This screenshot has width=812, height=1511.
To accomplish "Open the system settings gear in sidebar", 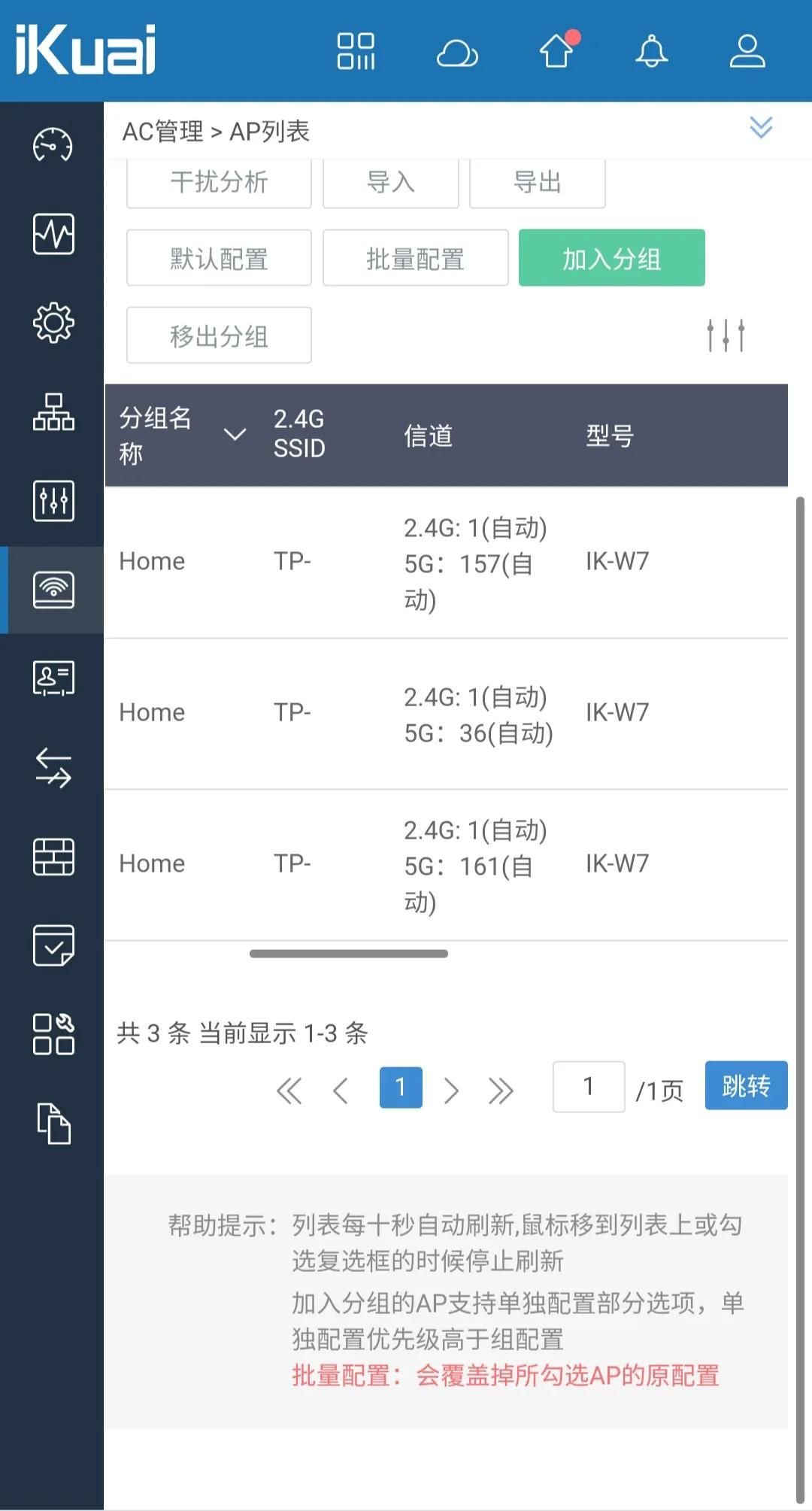I will 53,323.
